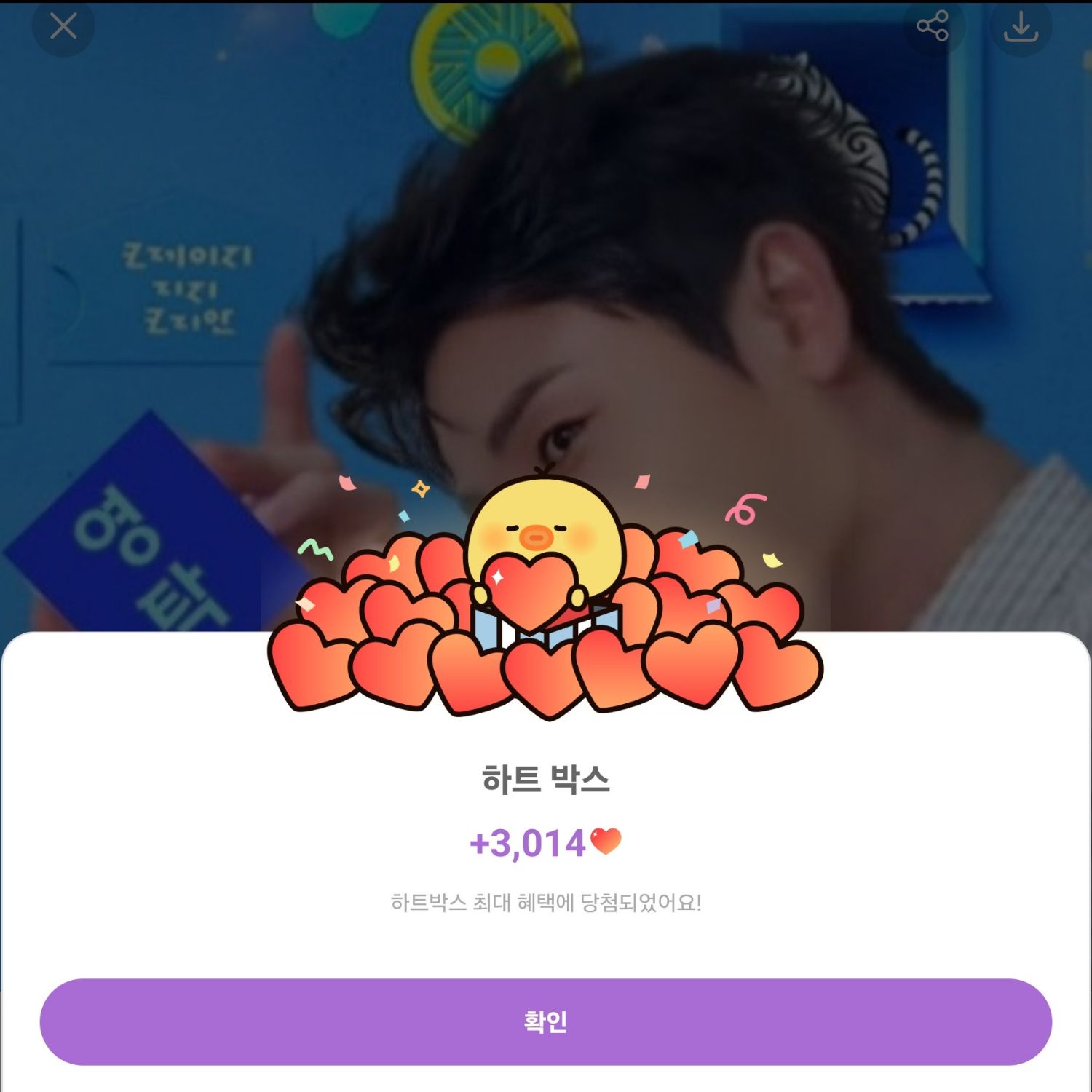
Task: Close the image viewer with X
Action: (x=63, y=27)
